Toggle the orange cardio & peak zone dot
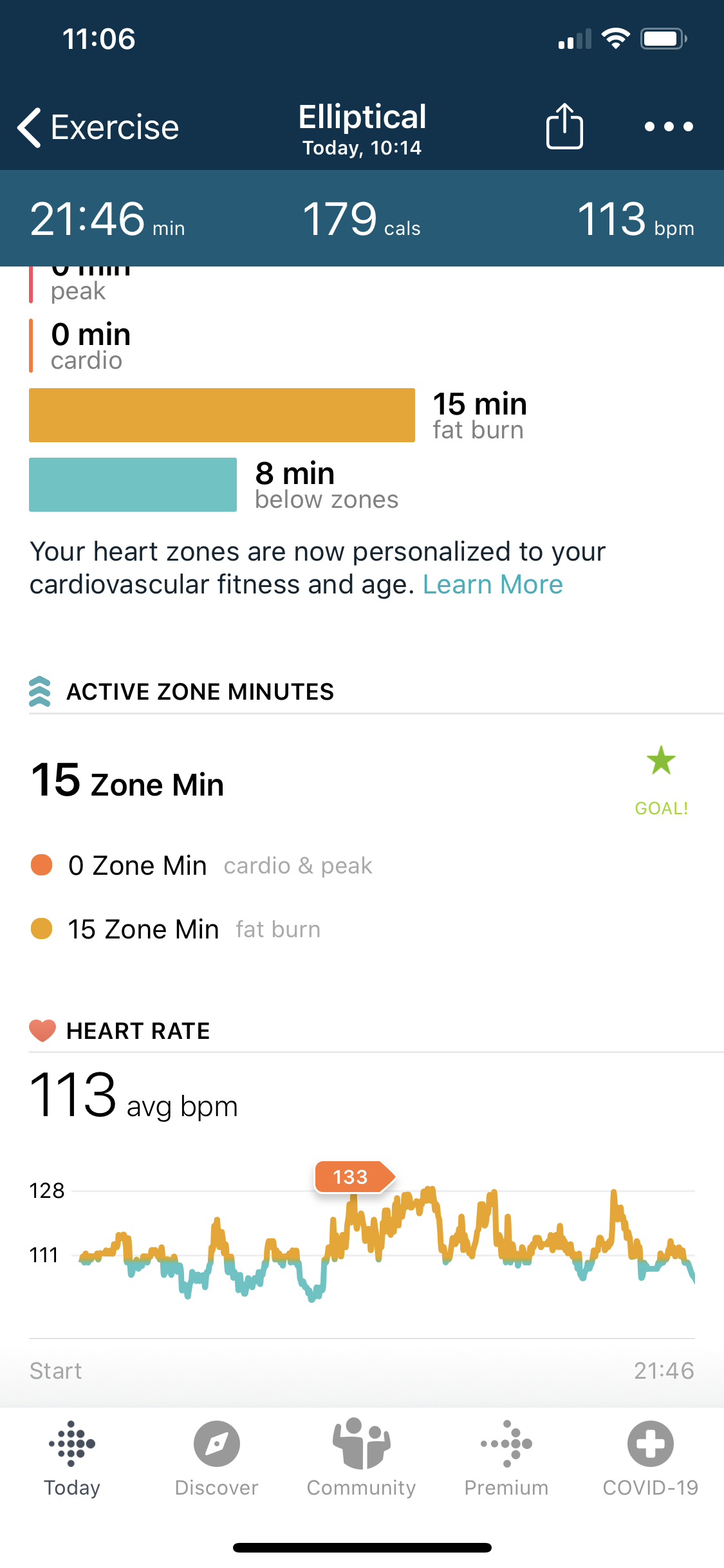 click(41, 865)
